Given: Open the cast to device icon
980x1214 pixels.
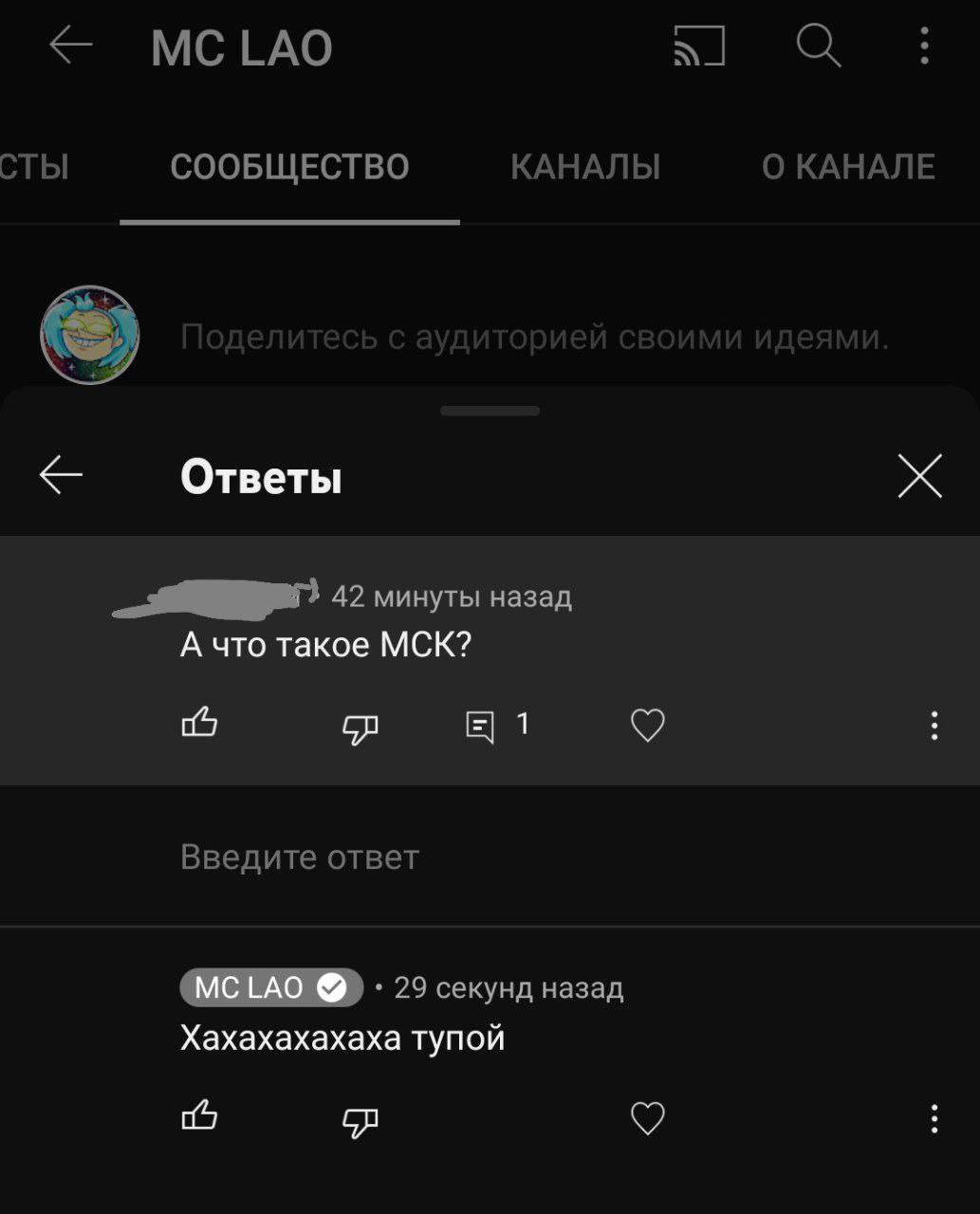Looking at the screenshot, I should 699,46.
